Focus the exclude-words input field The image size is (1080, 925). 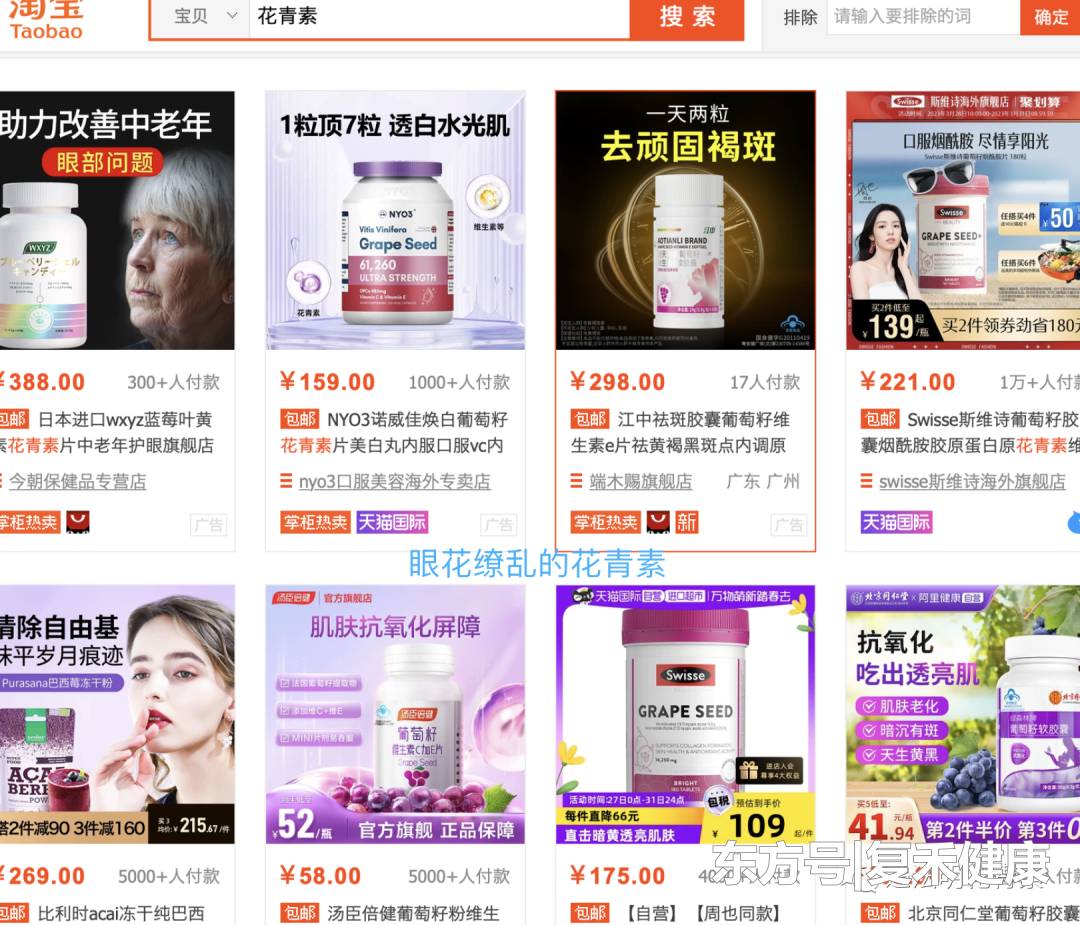(920, 16)
